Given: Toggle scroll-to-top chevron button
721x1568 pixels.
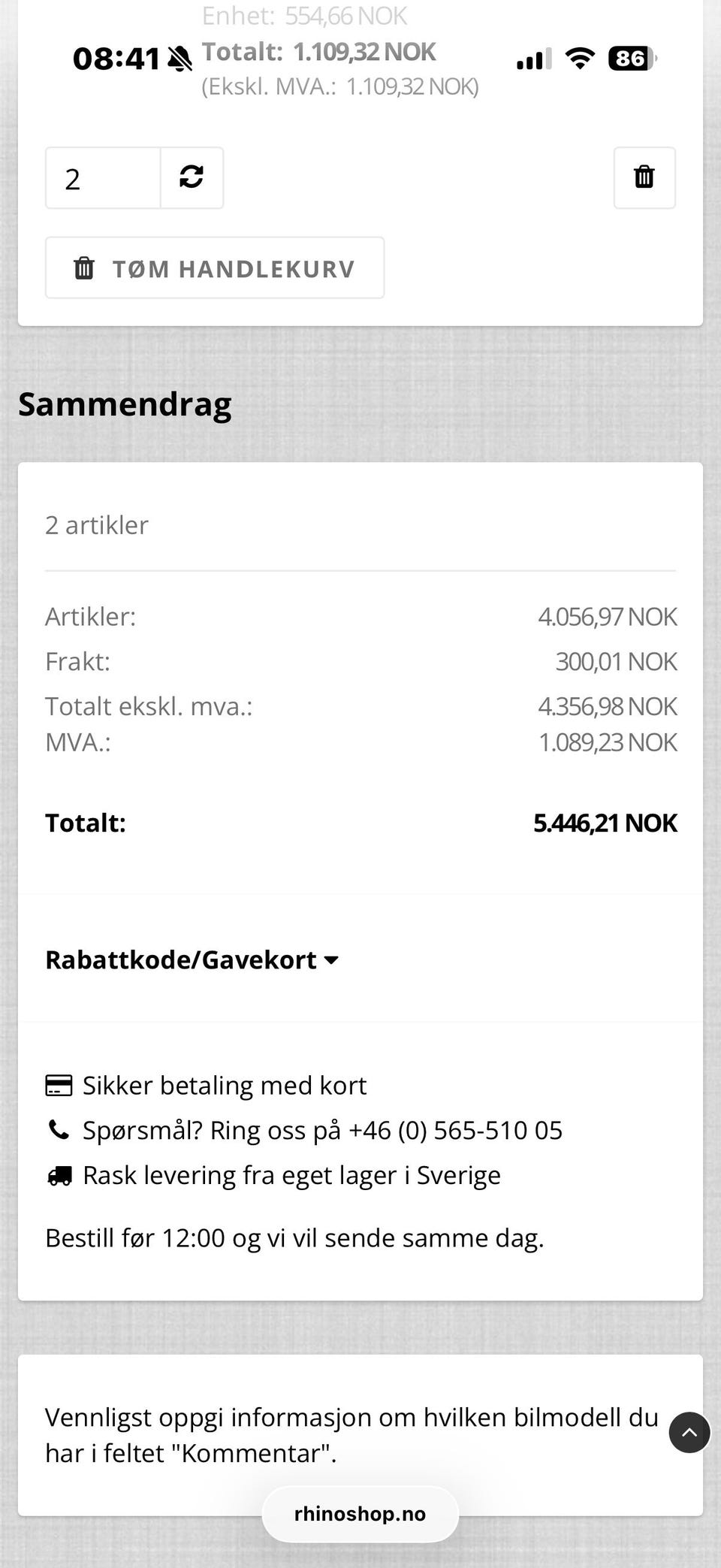Looking at the screenshot, I should point(689,1432).
